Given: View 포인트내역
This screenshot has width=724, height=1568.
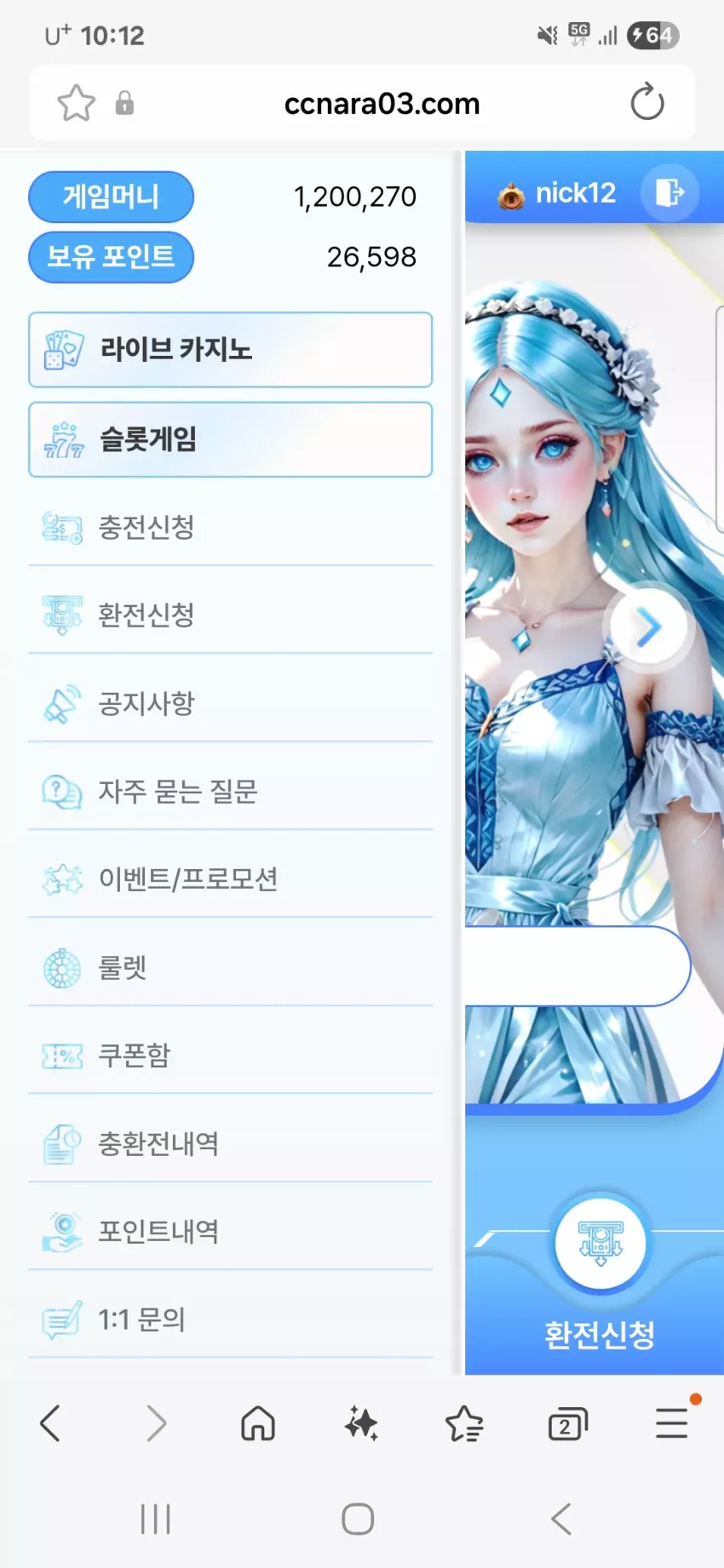Looking at the screenshot, I should coord(230,1232).
